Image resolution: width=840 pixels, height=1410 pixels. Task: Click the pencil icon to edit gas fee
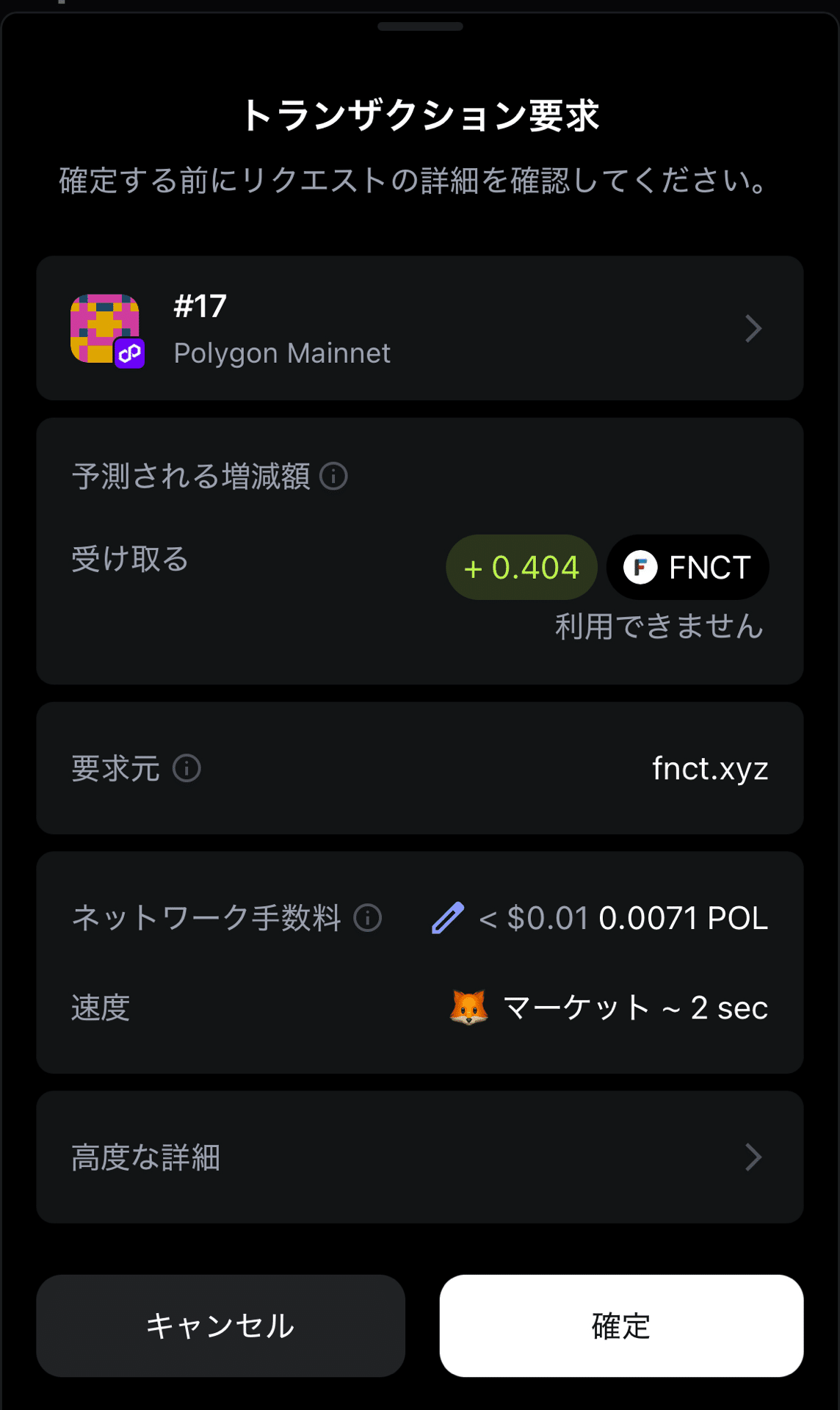tap(447, 919)
